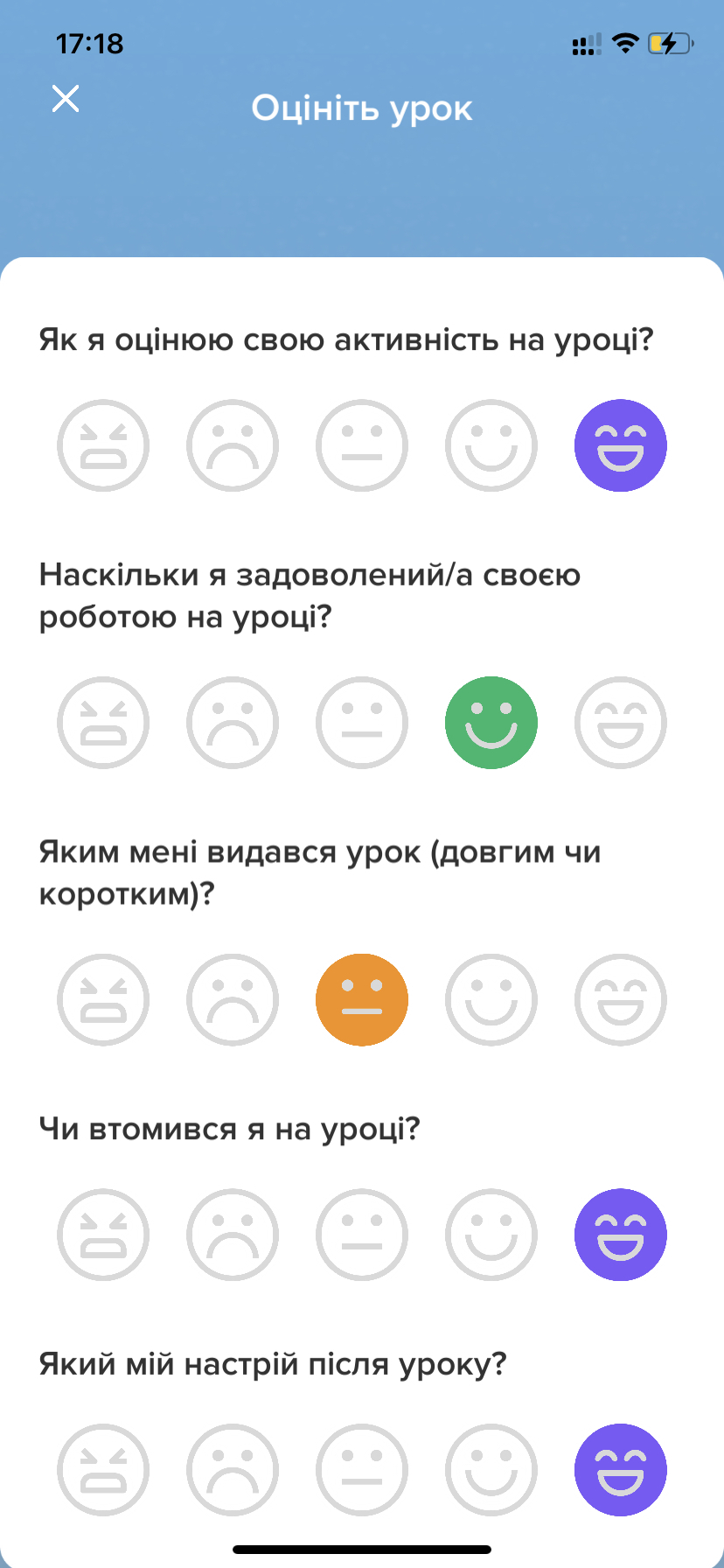724x1568 pixels.
Task: Select the sad face for lesson activity
Action: pyautogui.click(x=233, y=445)
